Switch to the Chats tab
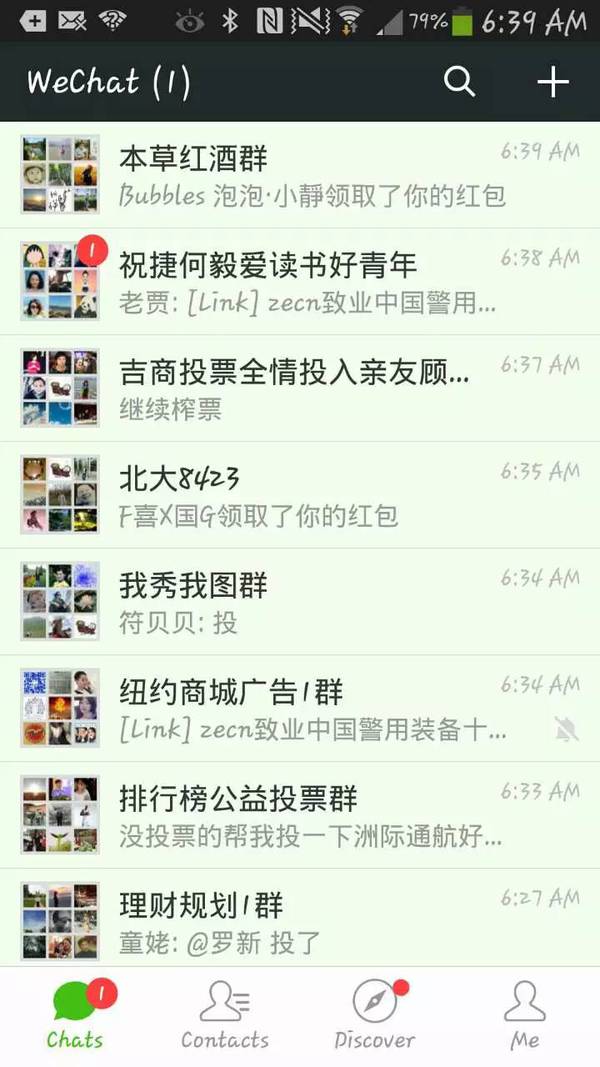Viewport: 600px width, 1067px height. 75,1015
